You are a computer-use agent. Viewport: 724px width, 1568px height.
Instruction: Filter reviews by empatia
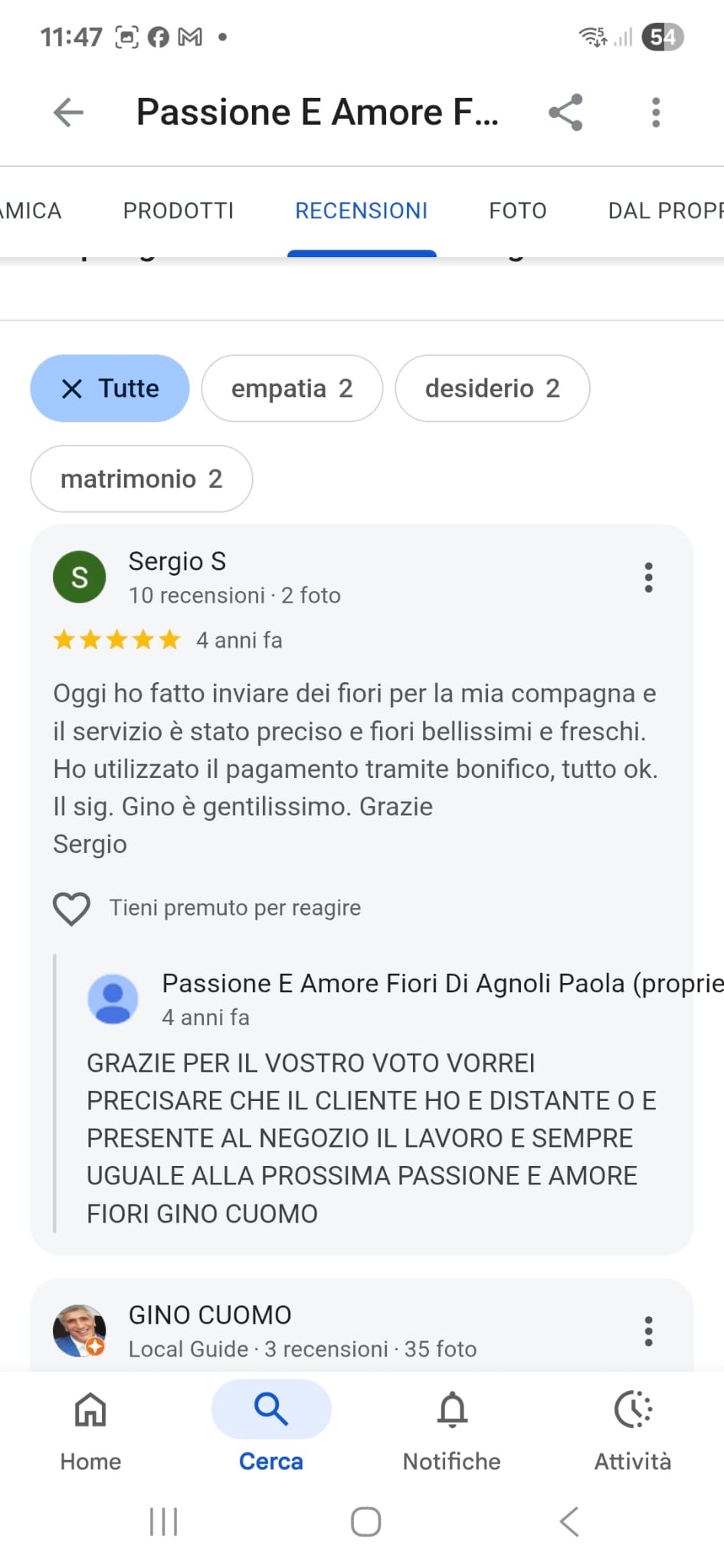[292, 389]
